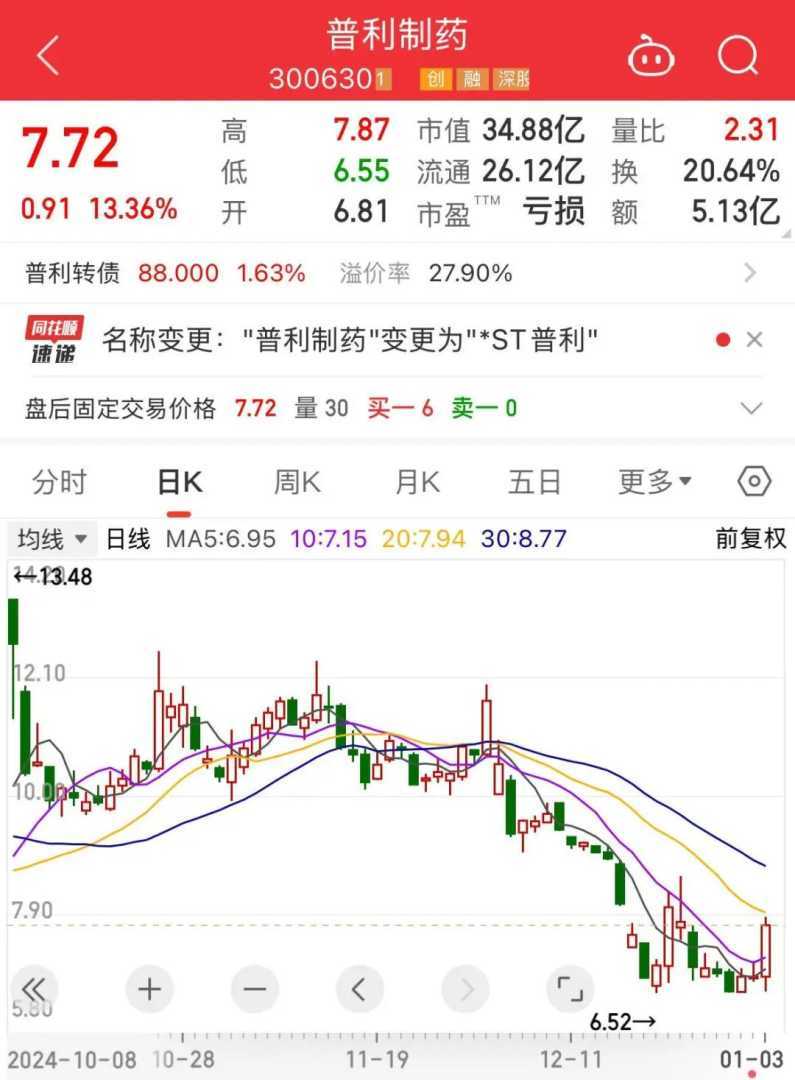Dismiss the 名称变更 news banner

(x=755, y=340)
